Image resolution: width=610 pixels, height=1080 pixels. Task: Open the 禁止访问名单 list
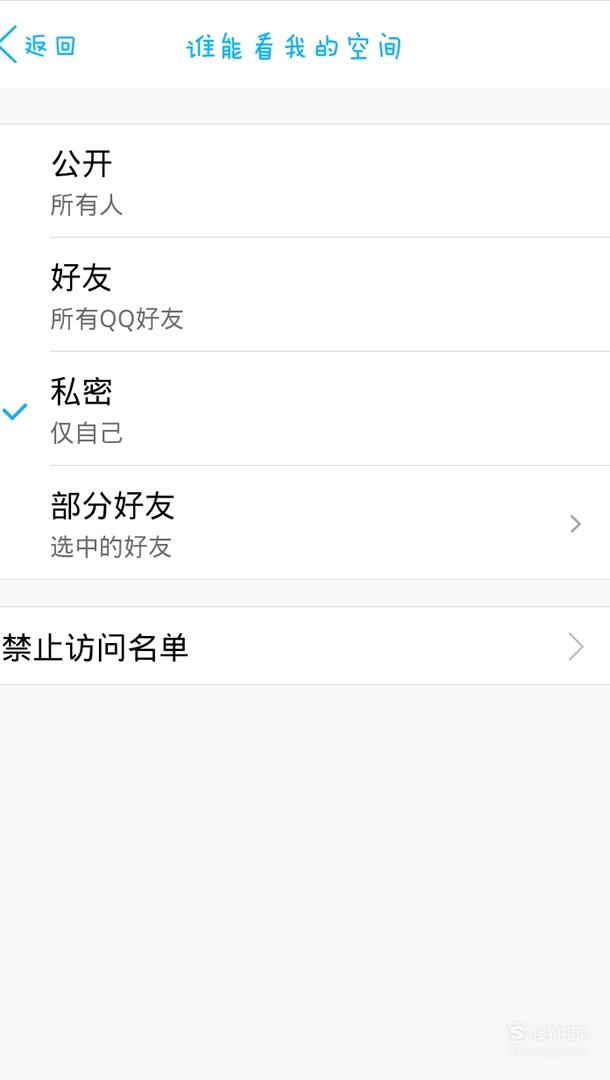(x=305, y=646)
